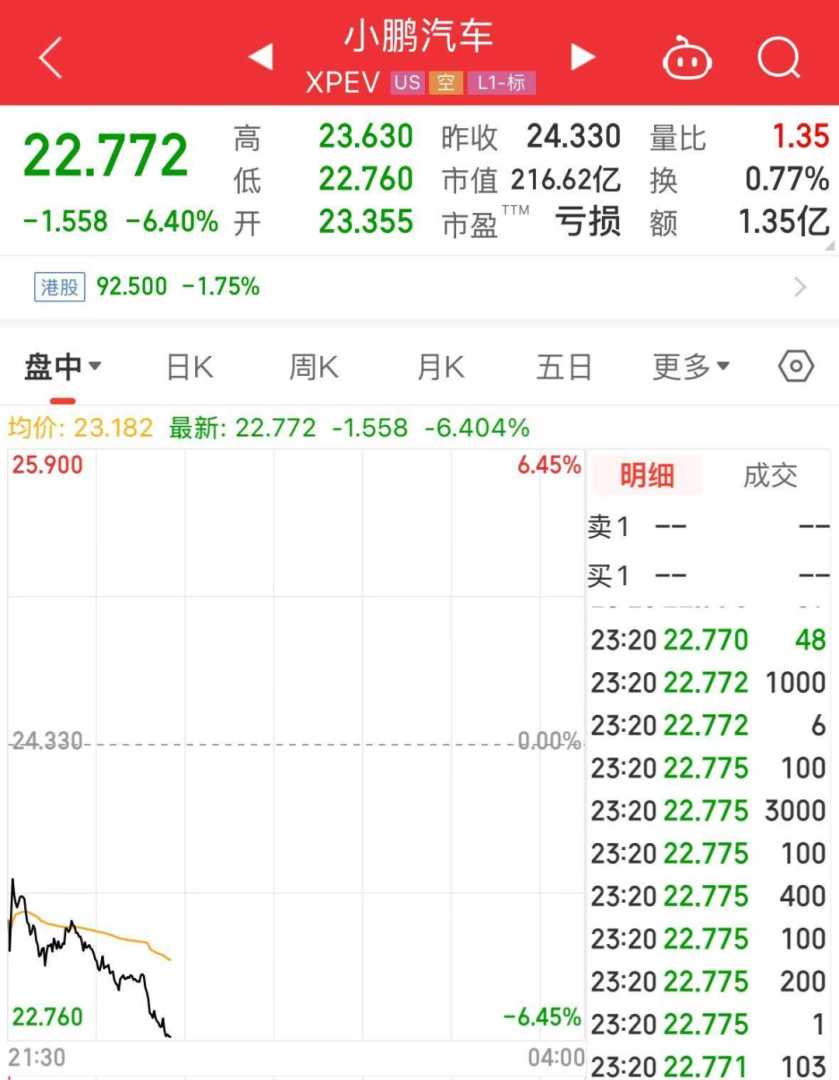839x1080 pixels.
Task: Switch to the next stock
Action: 583,57
